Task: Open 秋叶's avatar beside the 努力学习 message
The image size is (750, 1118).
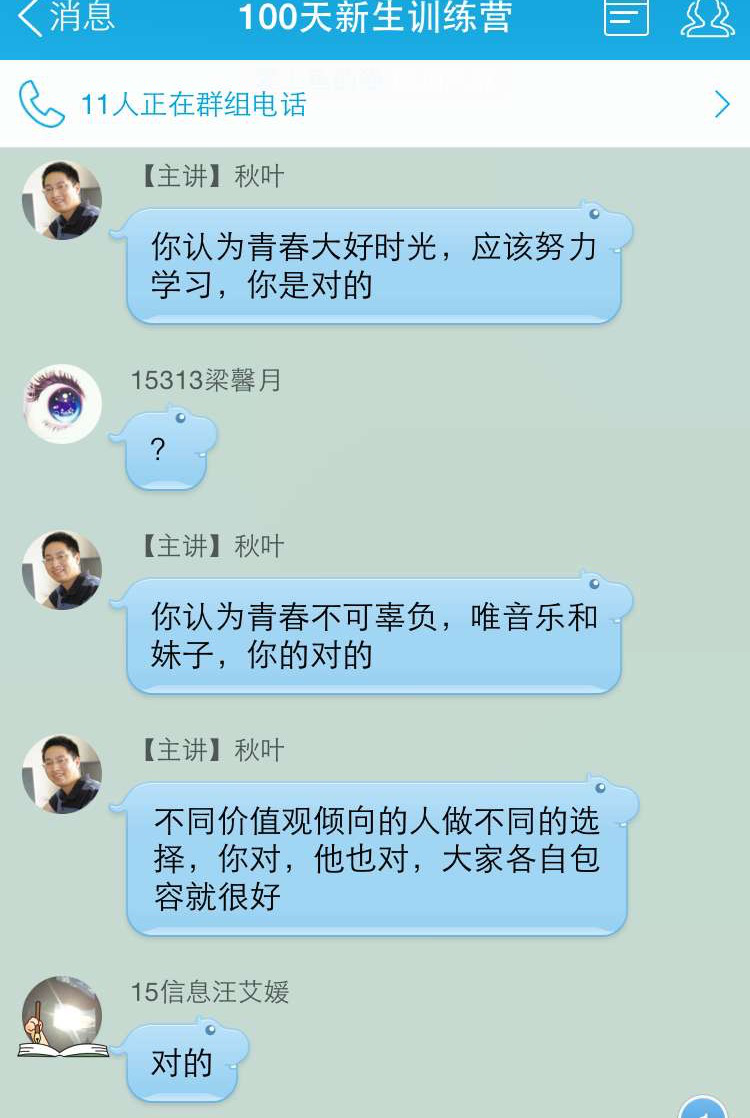Action: (x=62, y=200)
